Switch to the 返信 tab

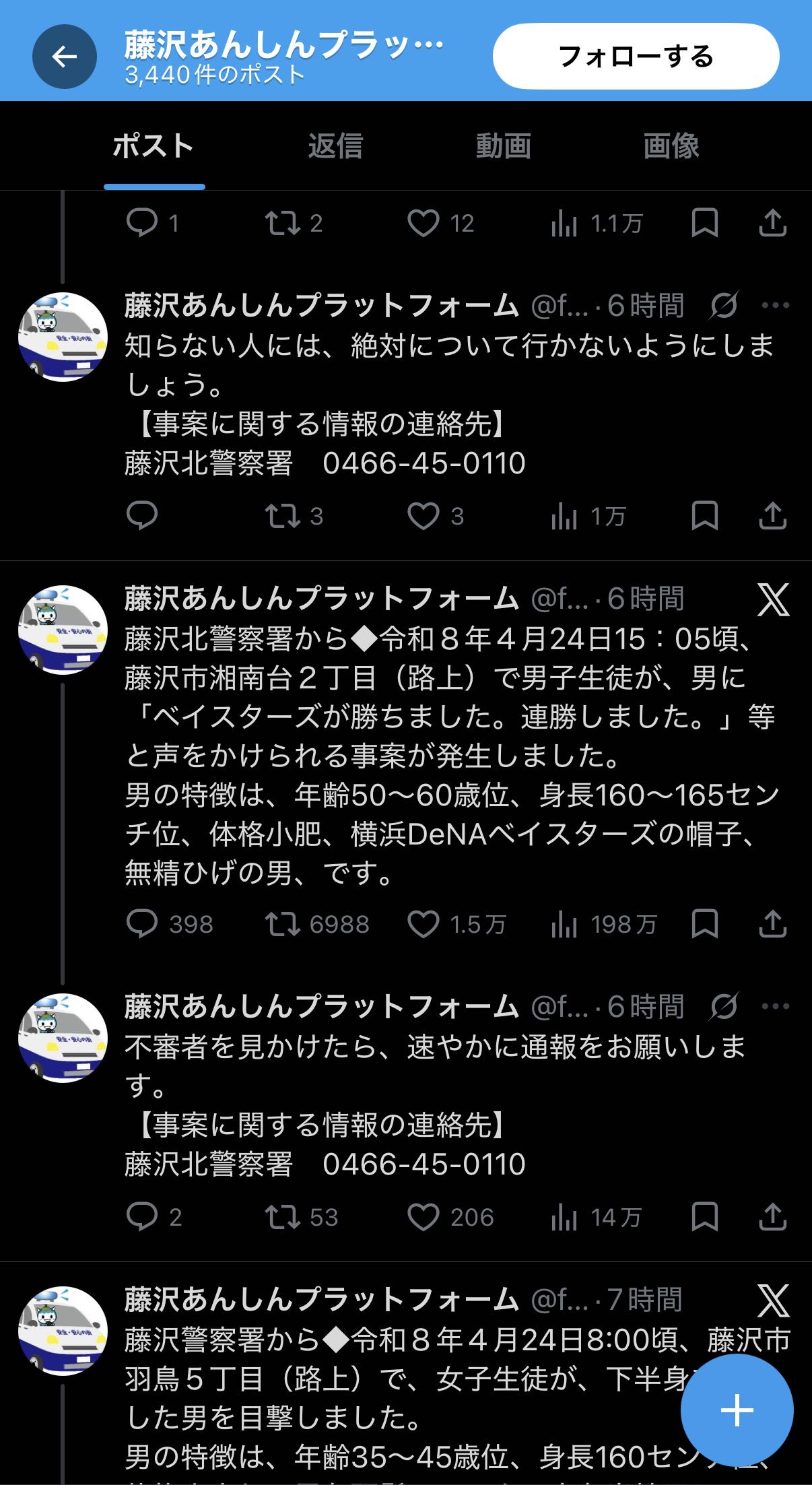click(x=335, y=146)
